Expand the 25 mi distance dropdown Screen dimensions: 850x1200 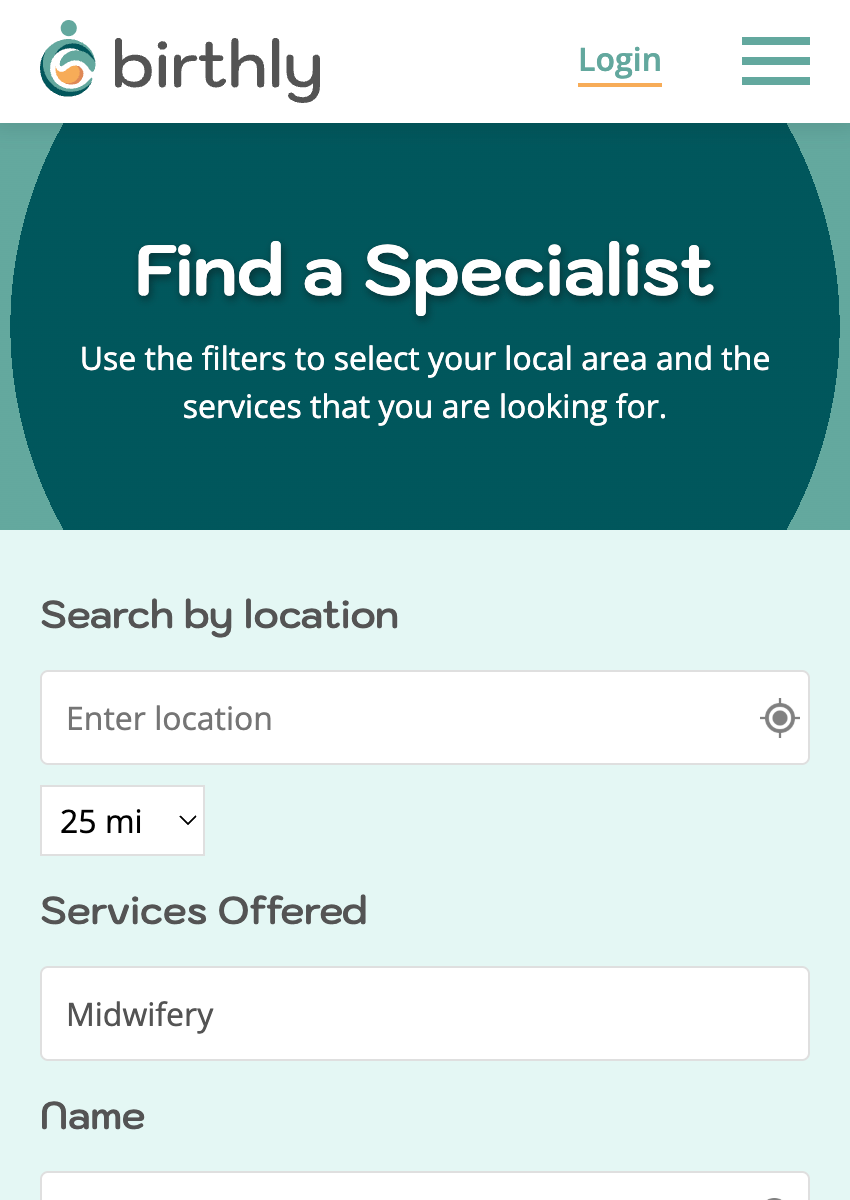[x=123, y=821]
